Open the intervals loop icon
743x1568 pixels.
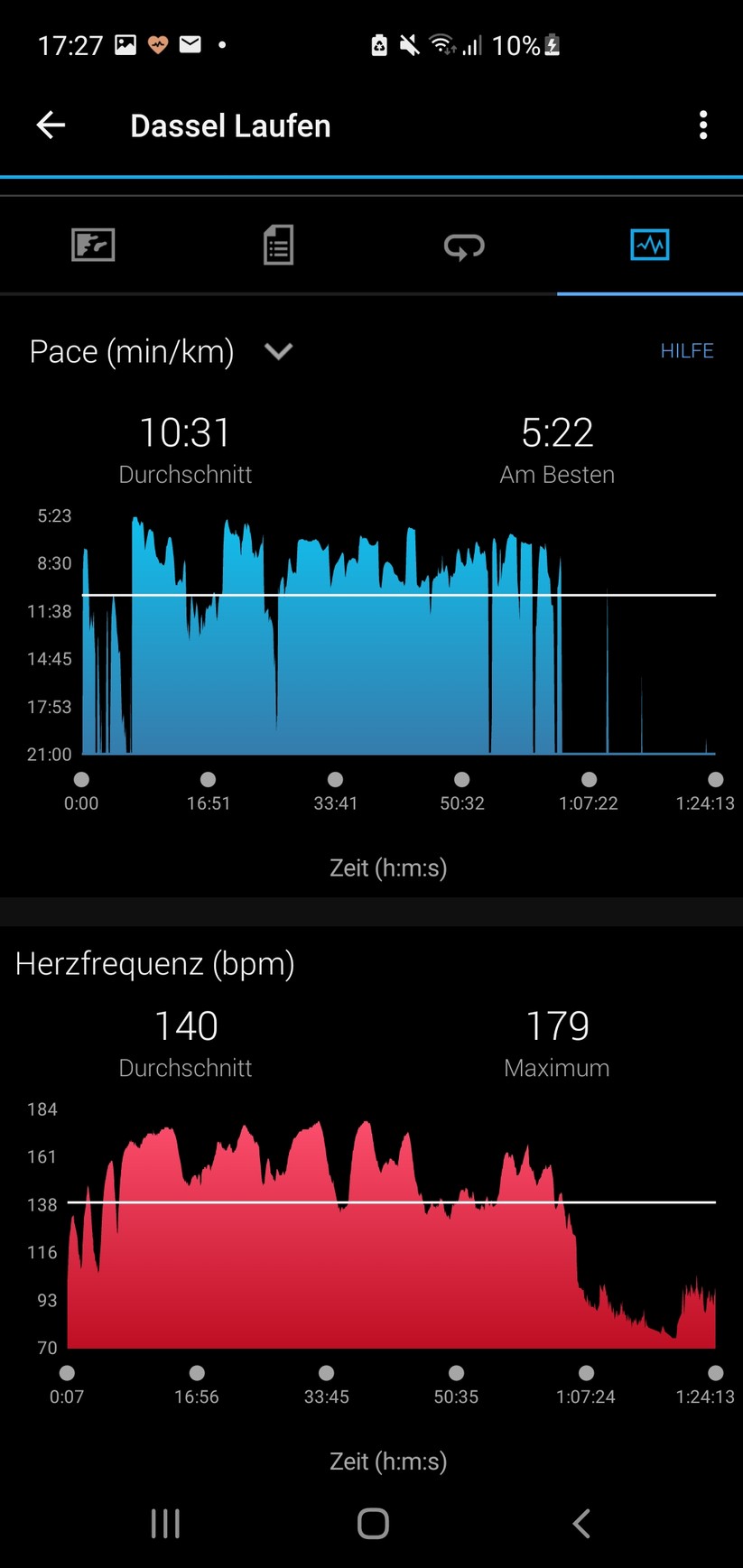coord(464,245)
